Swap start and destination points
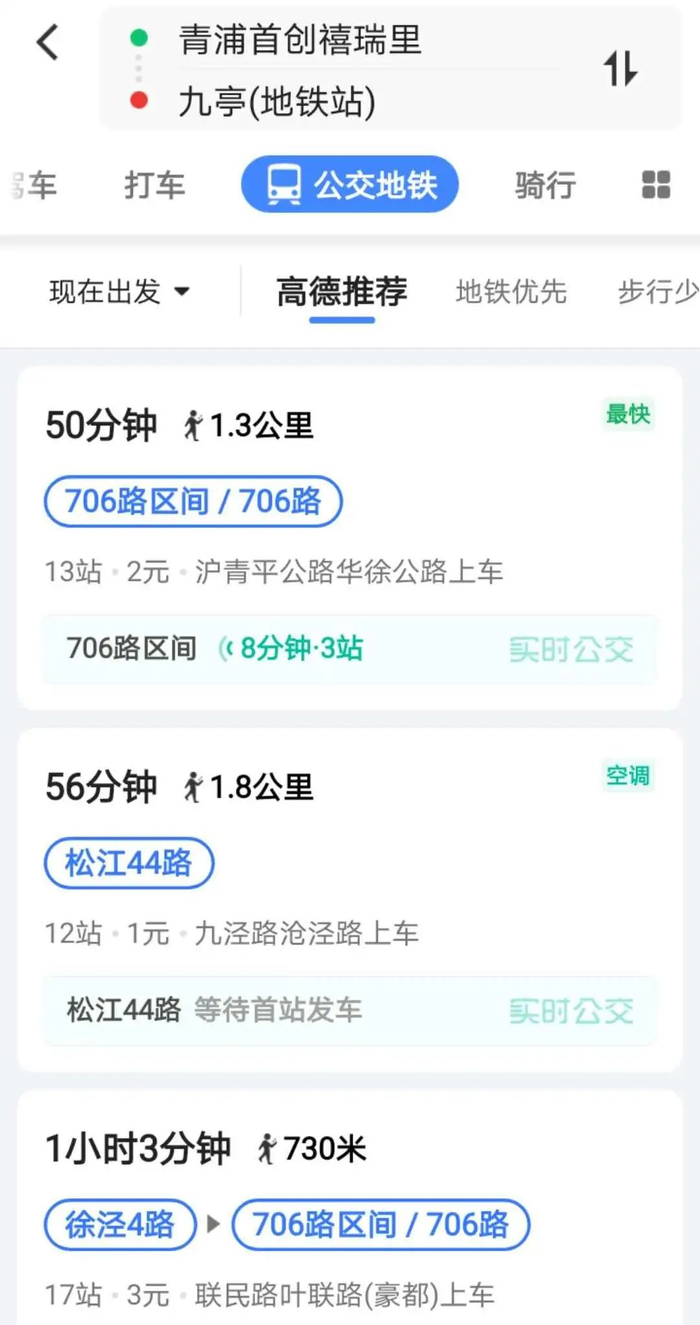The width and height of the screenshot is (700, 1325). (x=619, y=68)
